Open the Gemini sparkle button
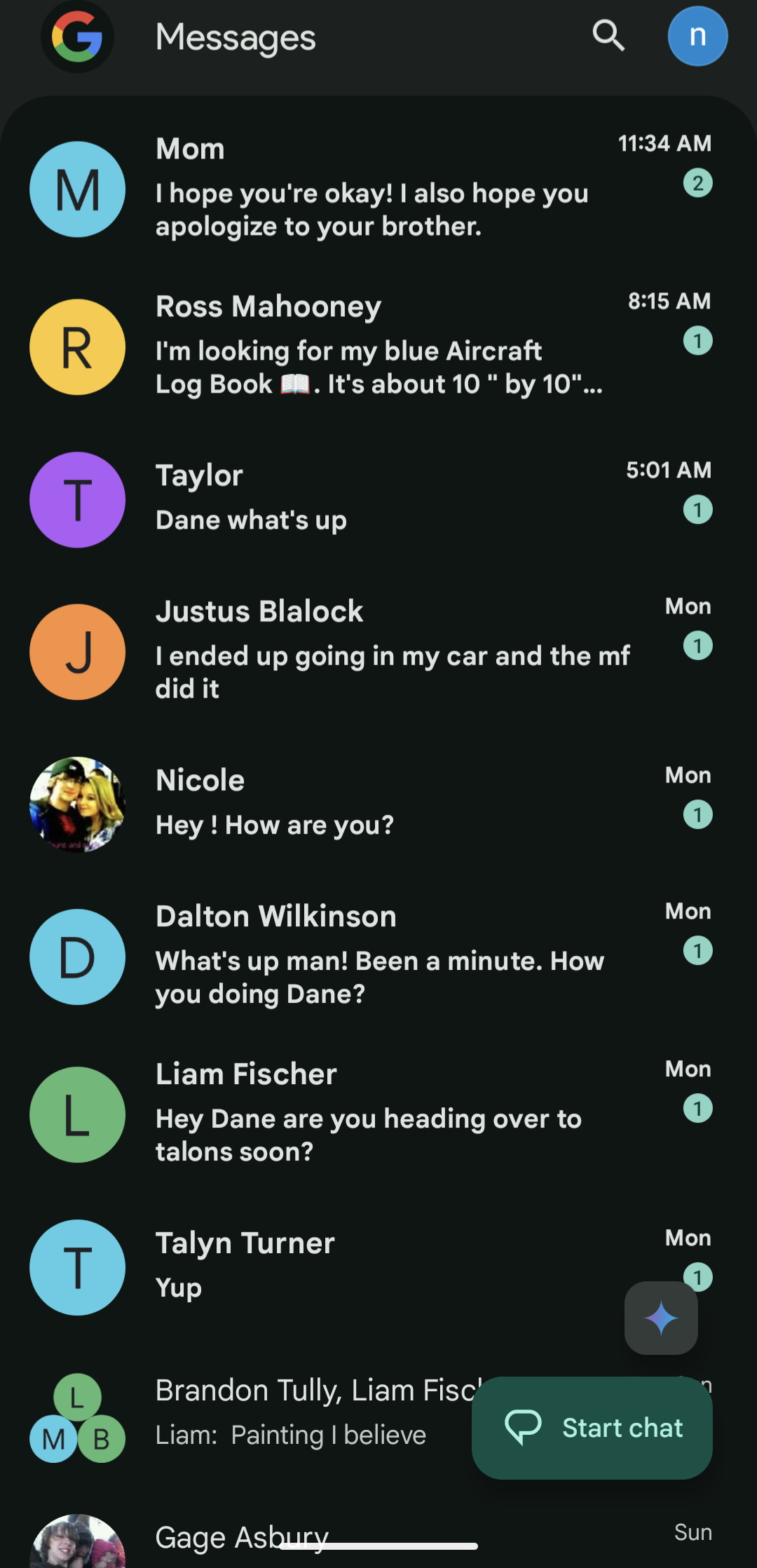 [x=661, y=1318]
